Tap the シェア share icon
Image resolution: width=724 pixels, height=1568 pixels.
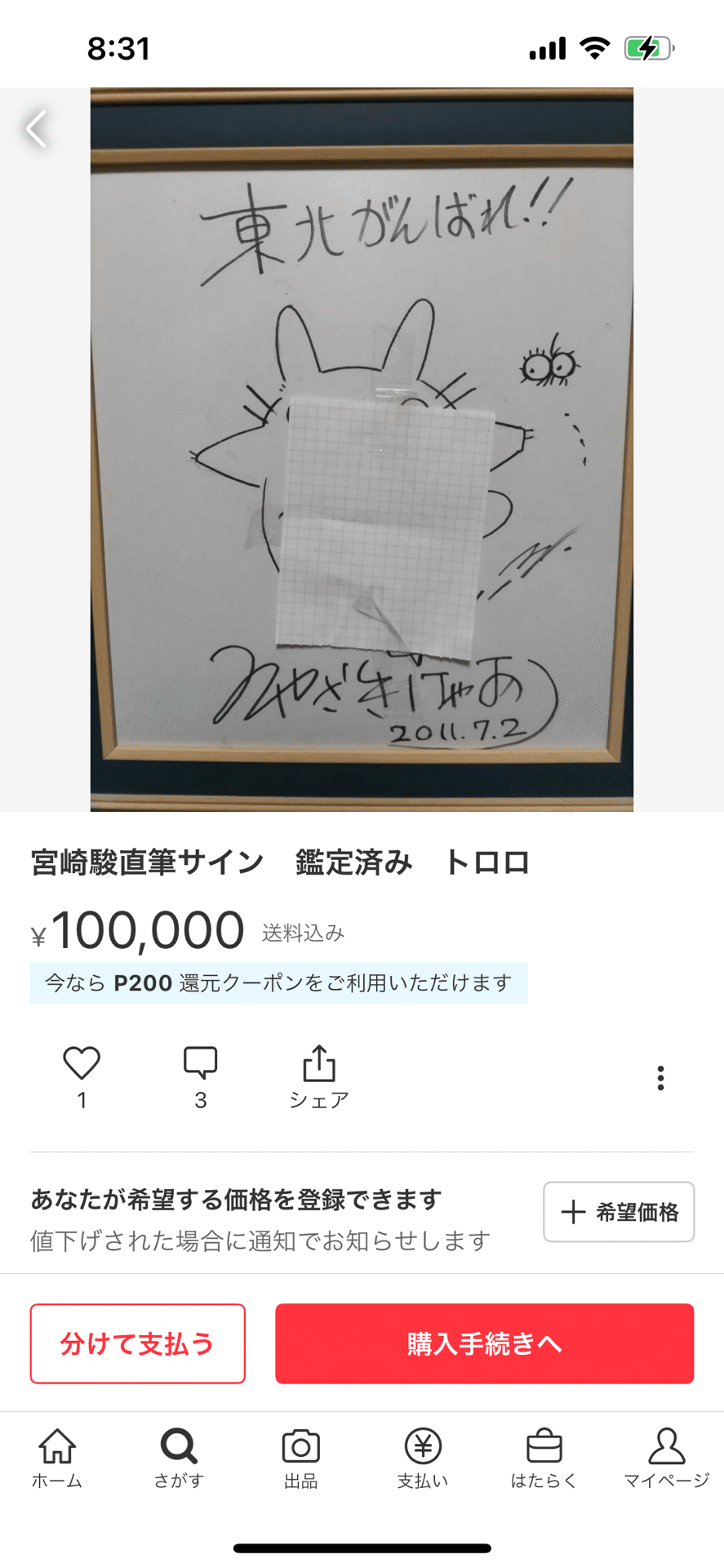tap(318, 1064)
